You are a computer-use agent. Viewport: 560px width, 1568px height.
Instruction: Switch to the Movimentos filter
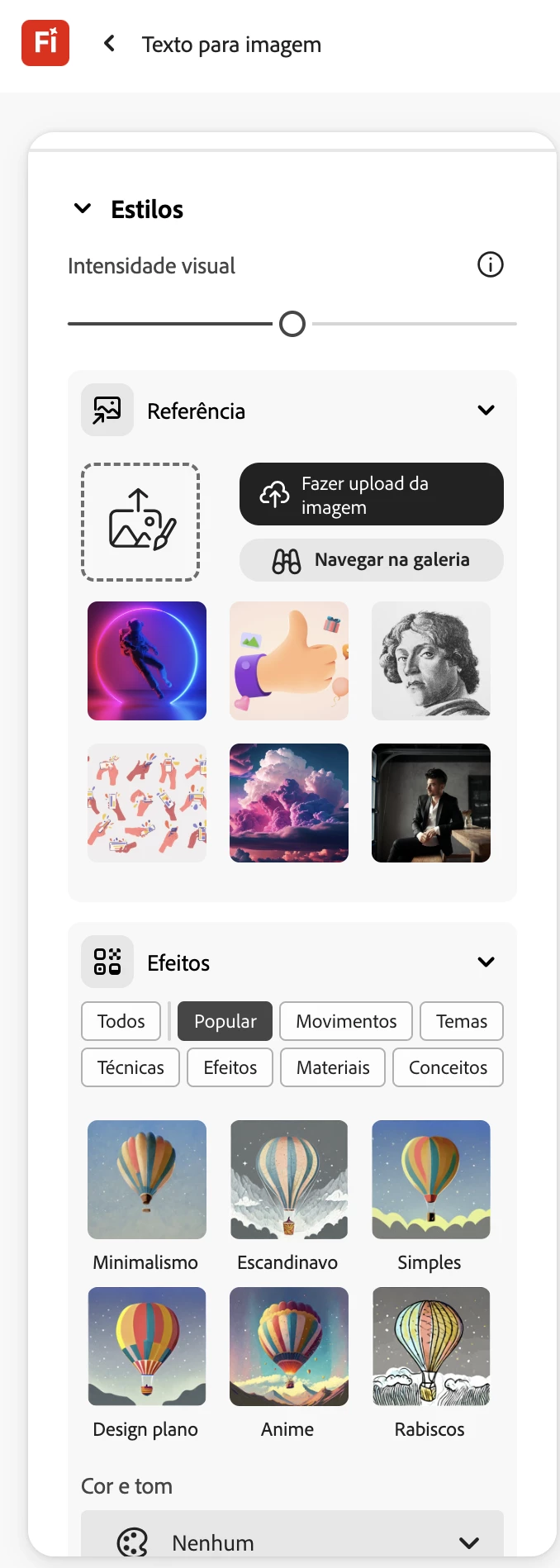346,1021
